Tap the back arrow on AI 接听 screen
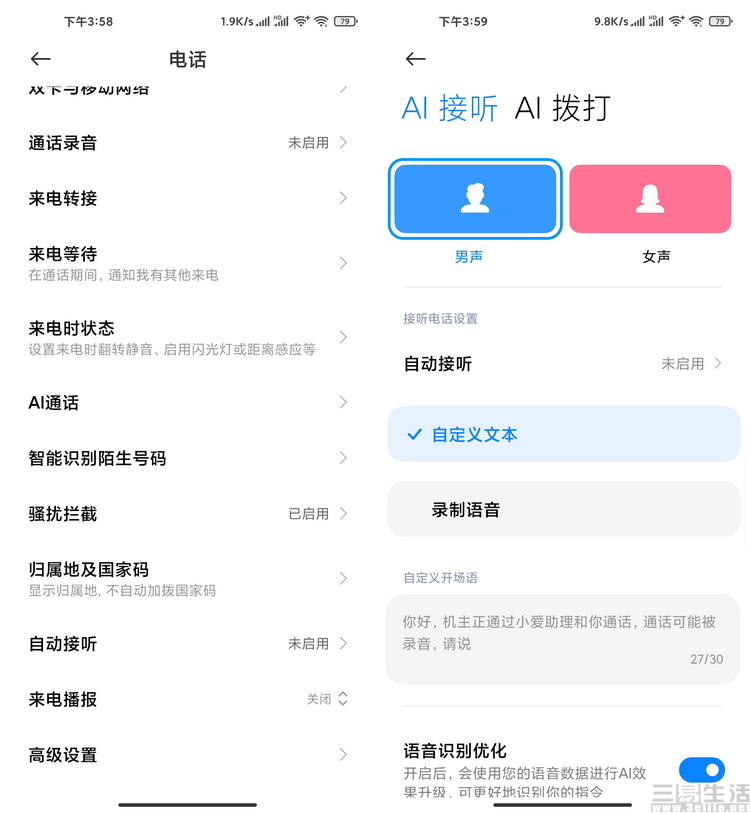The image size is (750, 813). click(415, 59)
